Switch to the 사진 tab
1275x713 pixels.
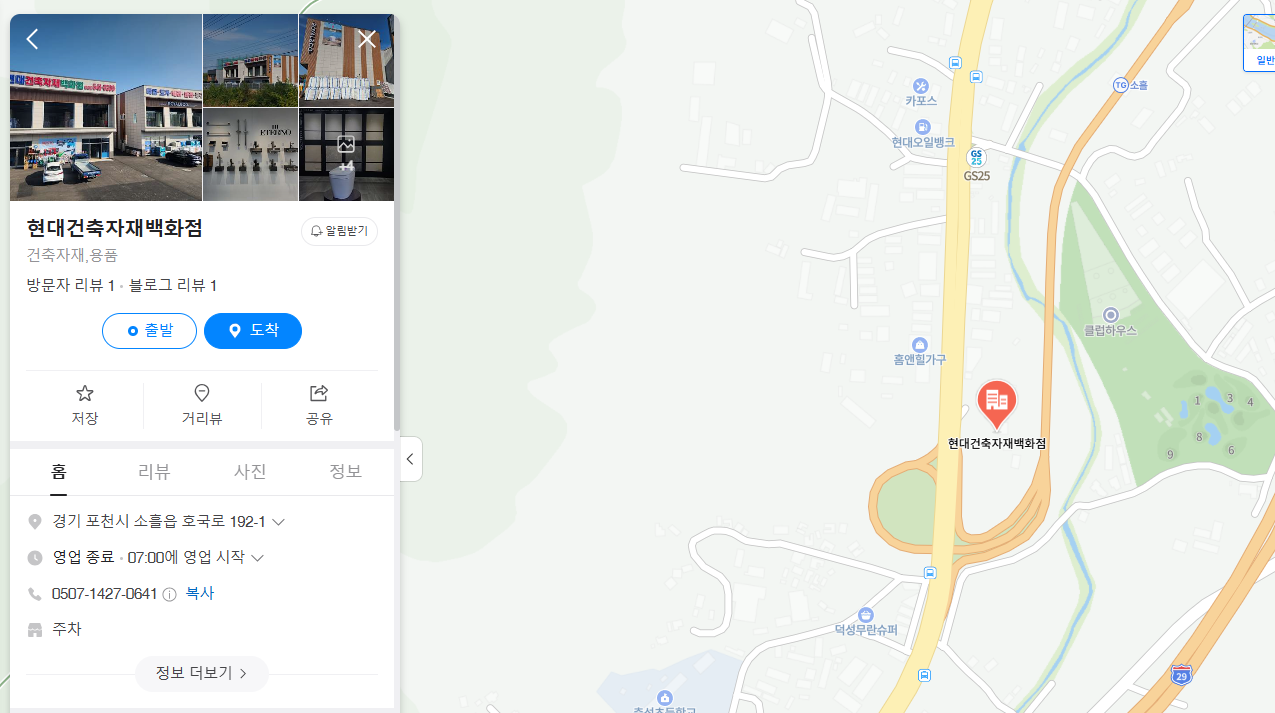point(250,472)
